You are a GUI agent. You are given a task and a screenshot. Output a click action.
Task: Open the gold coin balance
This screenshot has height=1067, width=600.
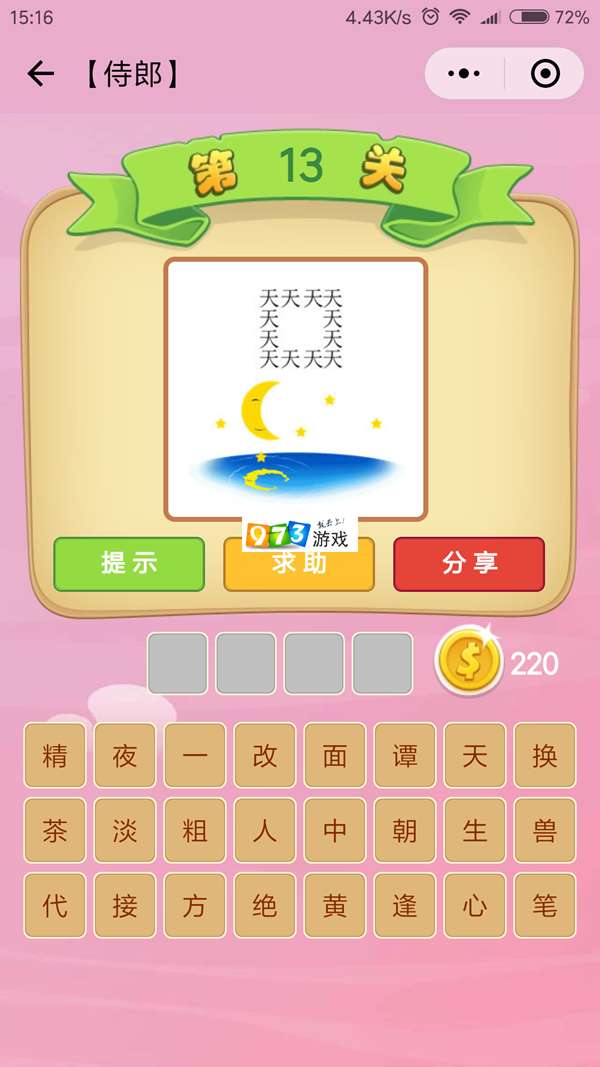(469, 661)
